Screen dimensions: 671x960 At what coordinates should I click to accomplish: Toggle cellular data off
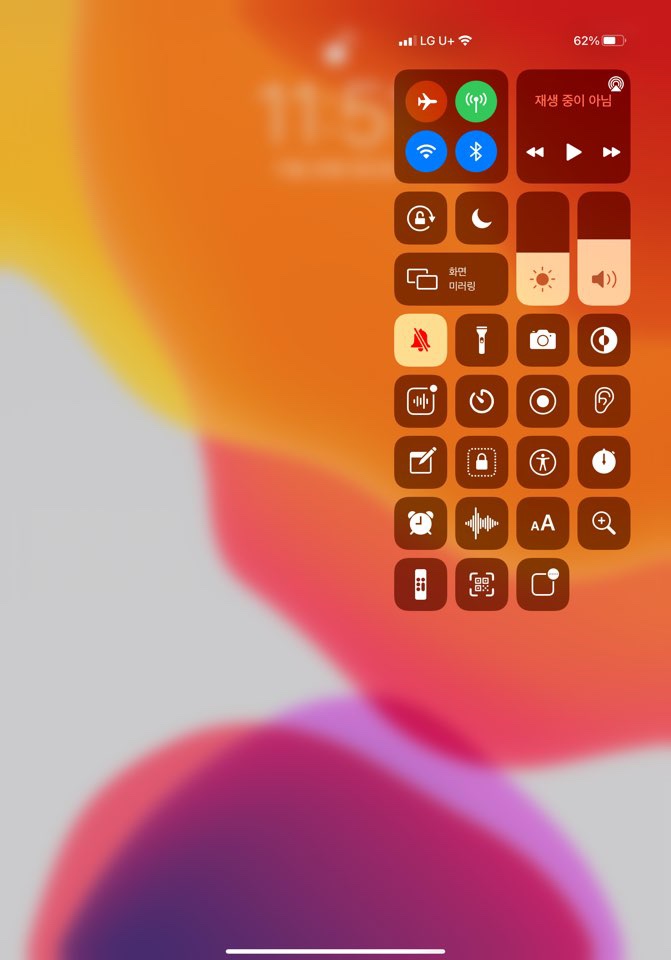(x=476, y=101)
